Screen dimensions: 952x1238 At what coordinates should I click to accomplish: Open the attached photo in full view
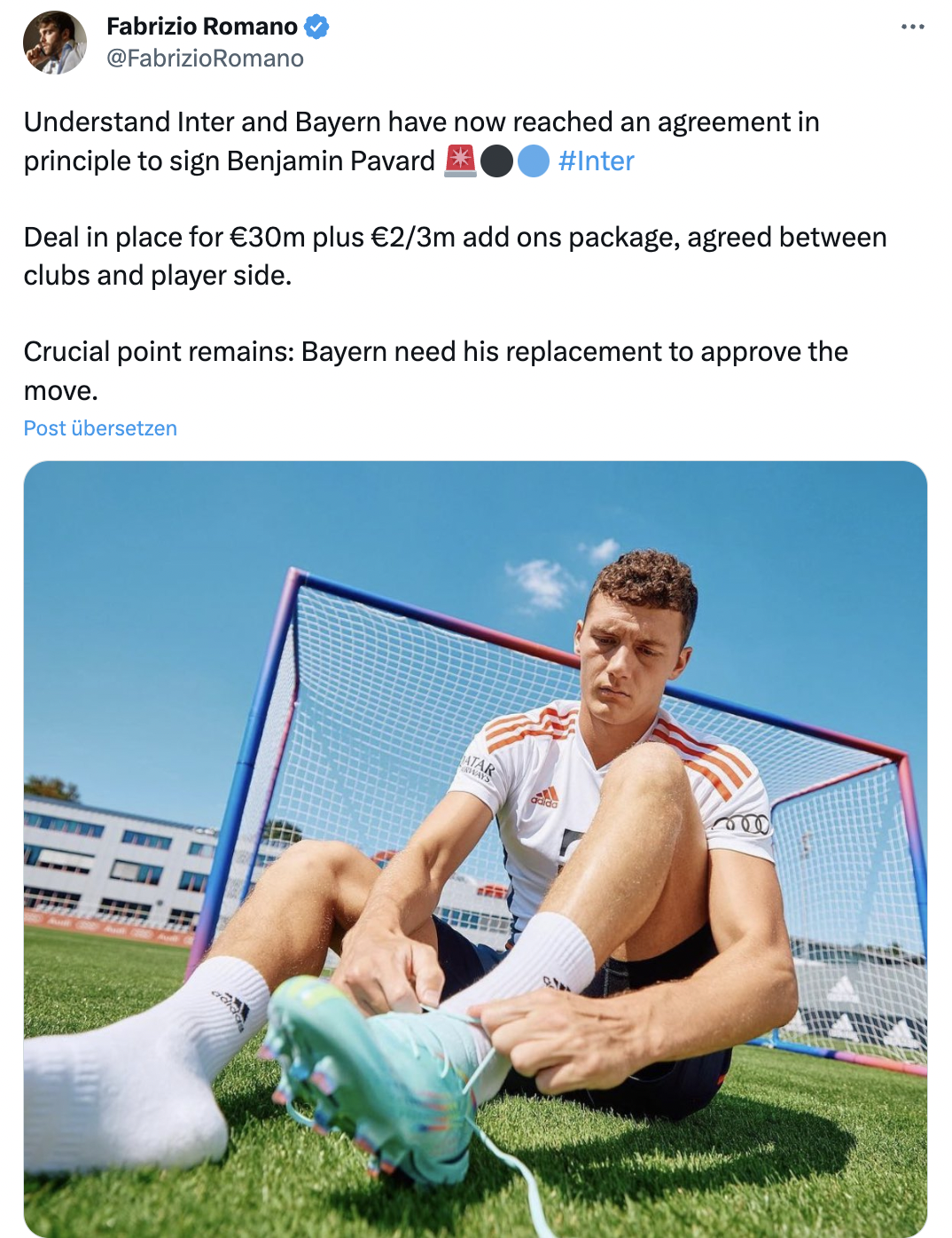tap(475, 847)
